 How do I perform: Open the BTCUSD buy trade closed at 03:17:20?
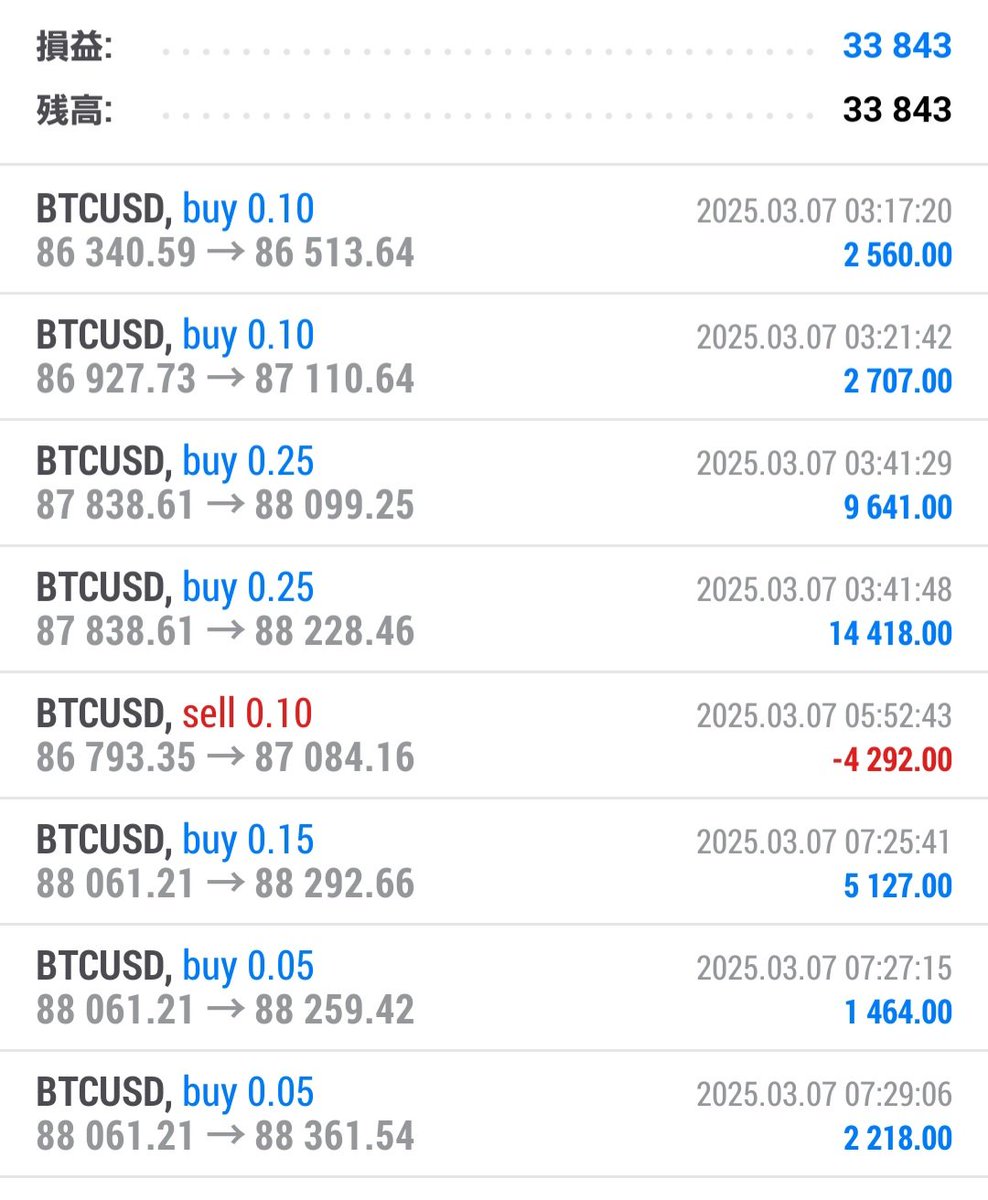(494, 231)
